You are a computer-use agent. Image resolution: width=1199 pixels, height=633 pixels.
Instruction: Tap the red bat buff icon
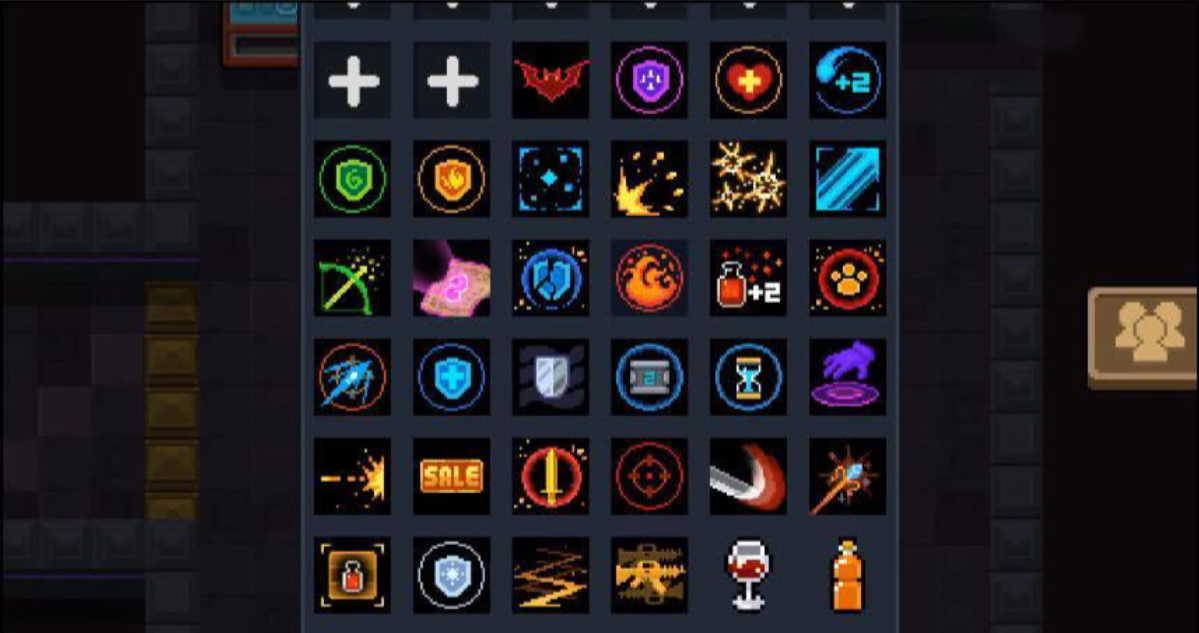(x=550, y=80)
